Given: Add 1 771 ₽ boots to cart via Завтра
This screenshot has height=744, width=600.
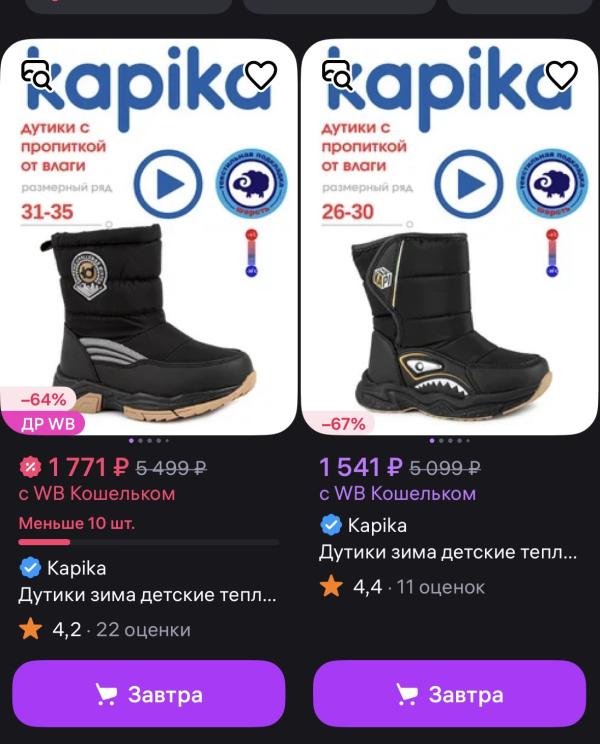Looking at the screenshot, I should point(148,694).
